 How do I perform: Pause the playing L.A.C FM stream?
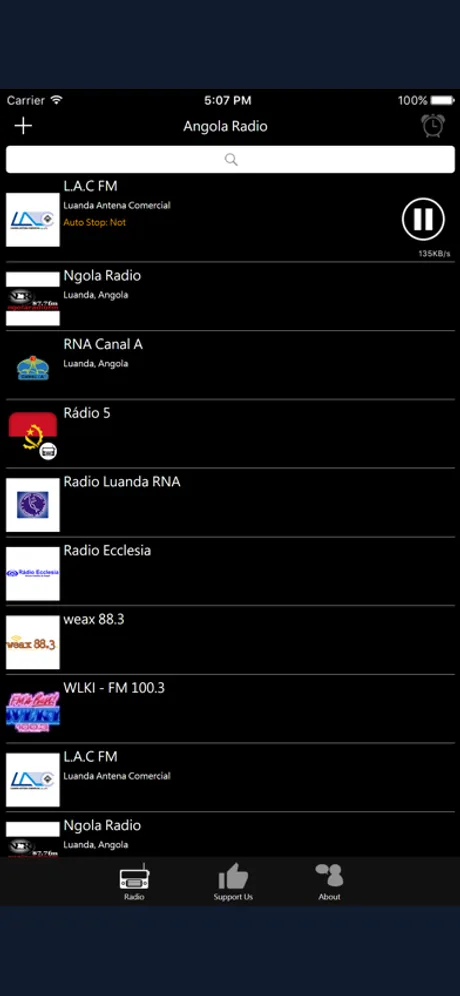point(423,219)
